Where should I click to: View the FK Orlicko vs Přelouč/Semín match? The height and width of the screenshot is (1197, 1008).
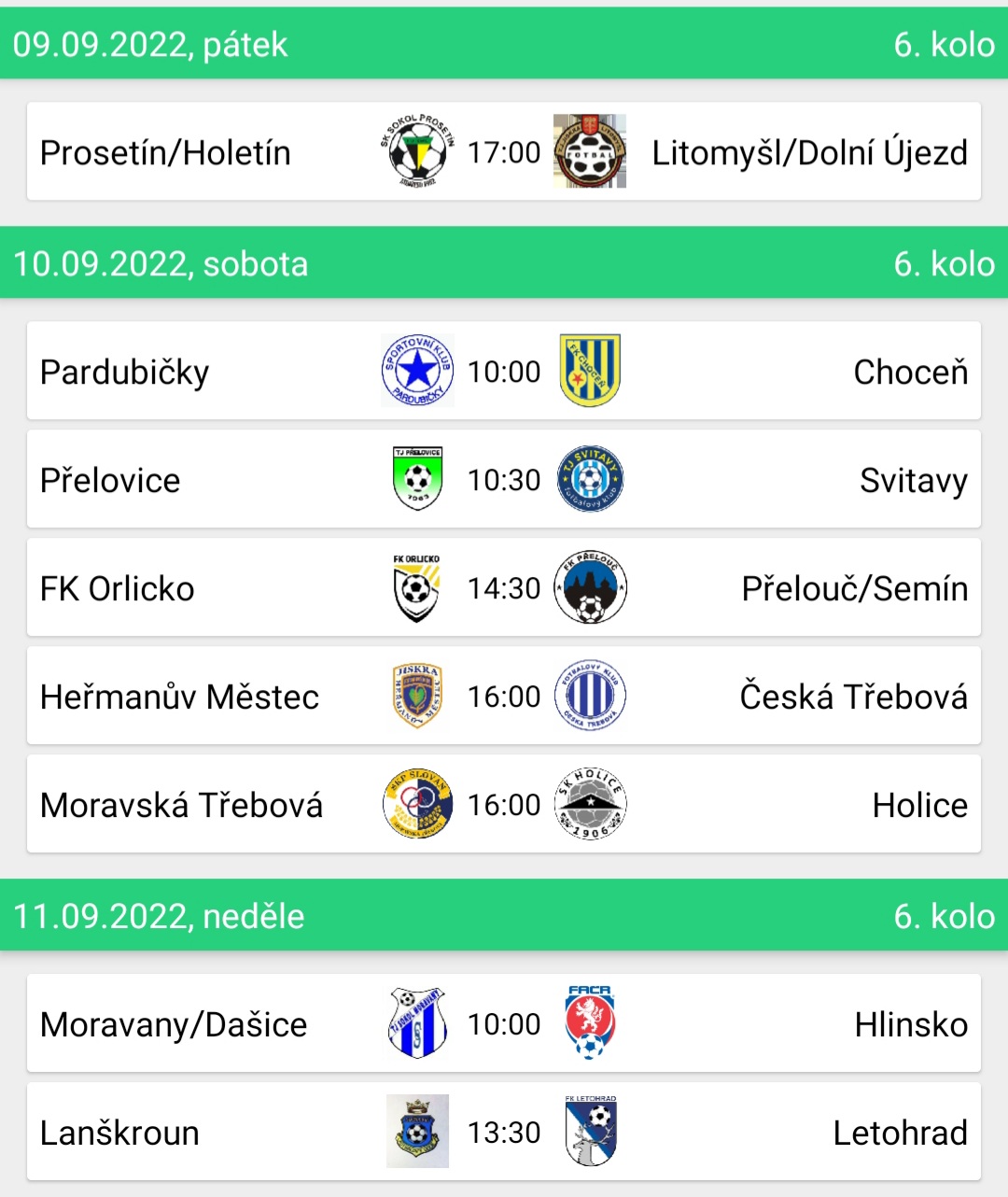504,588
